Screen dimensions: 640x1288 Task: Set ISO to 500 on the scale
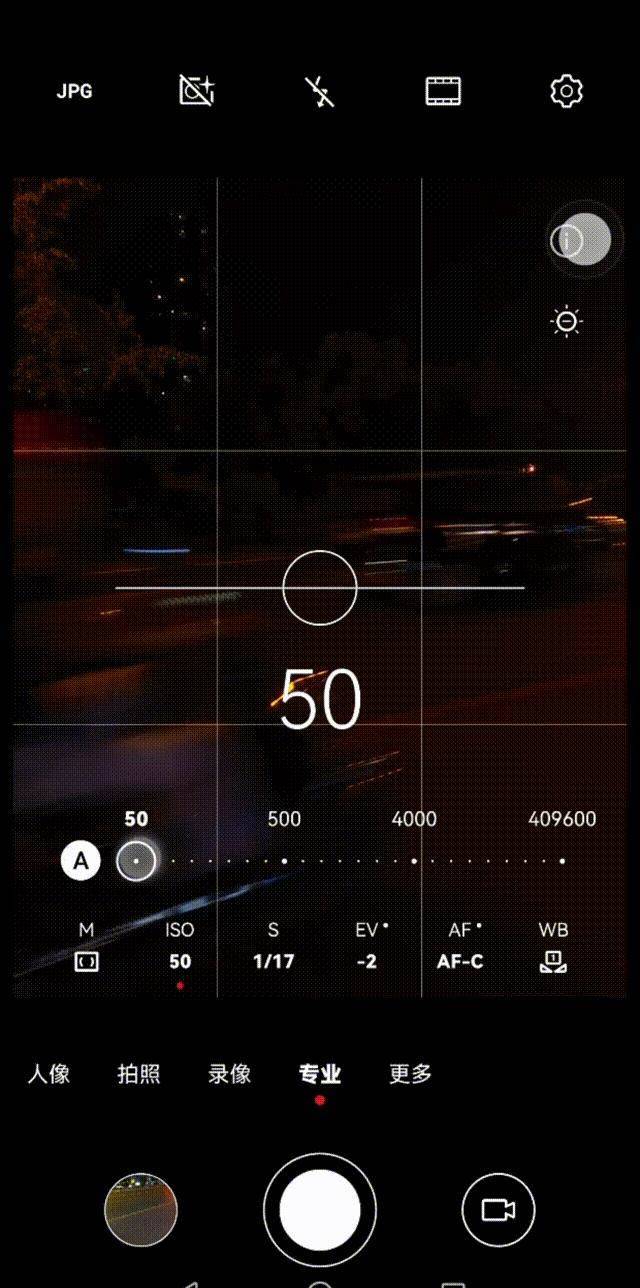click(x=284, y=860)
